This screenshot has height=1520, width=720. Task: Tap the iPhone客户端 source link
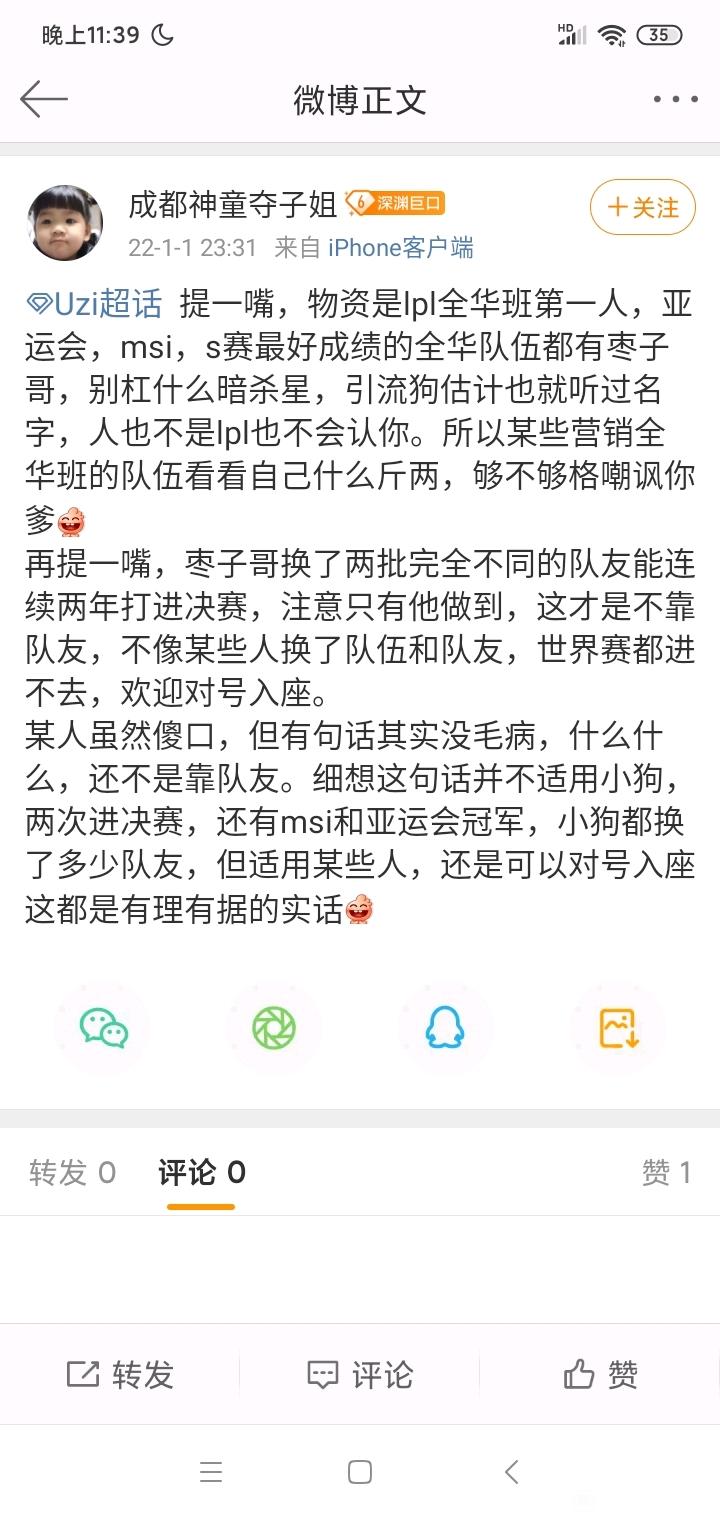pos(401,247)
